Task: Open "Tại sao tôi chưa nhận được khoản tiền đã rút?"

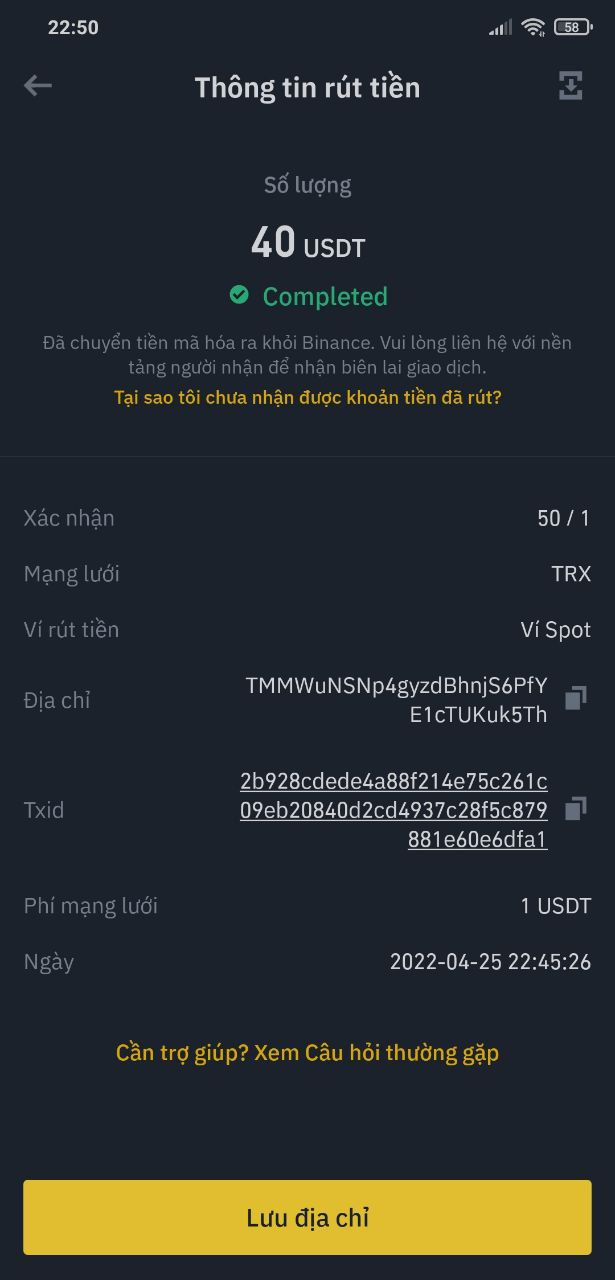Action: tap(307, 397)
